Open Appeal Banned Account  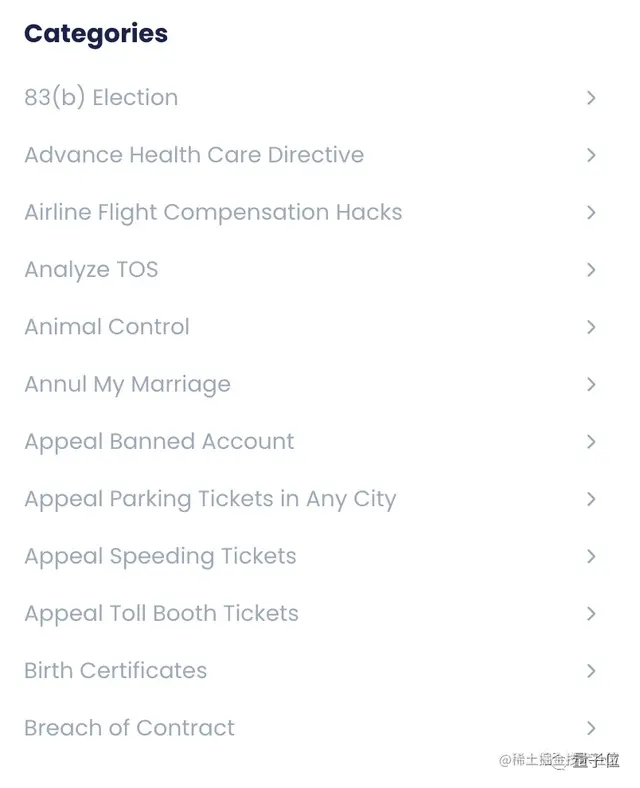click(x=159, y=442)
